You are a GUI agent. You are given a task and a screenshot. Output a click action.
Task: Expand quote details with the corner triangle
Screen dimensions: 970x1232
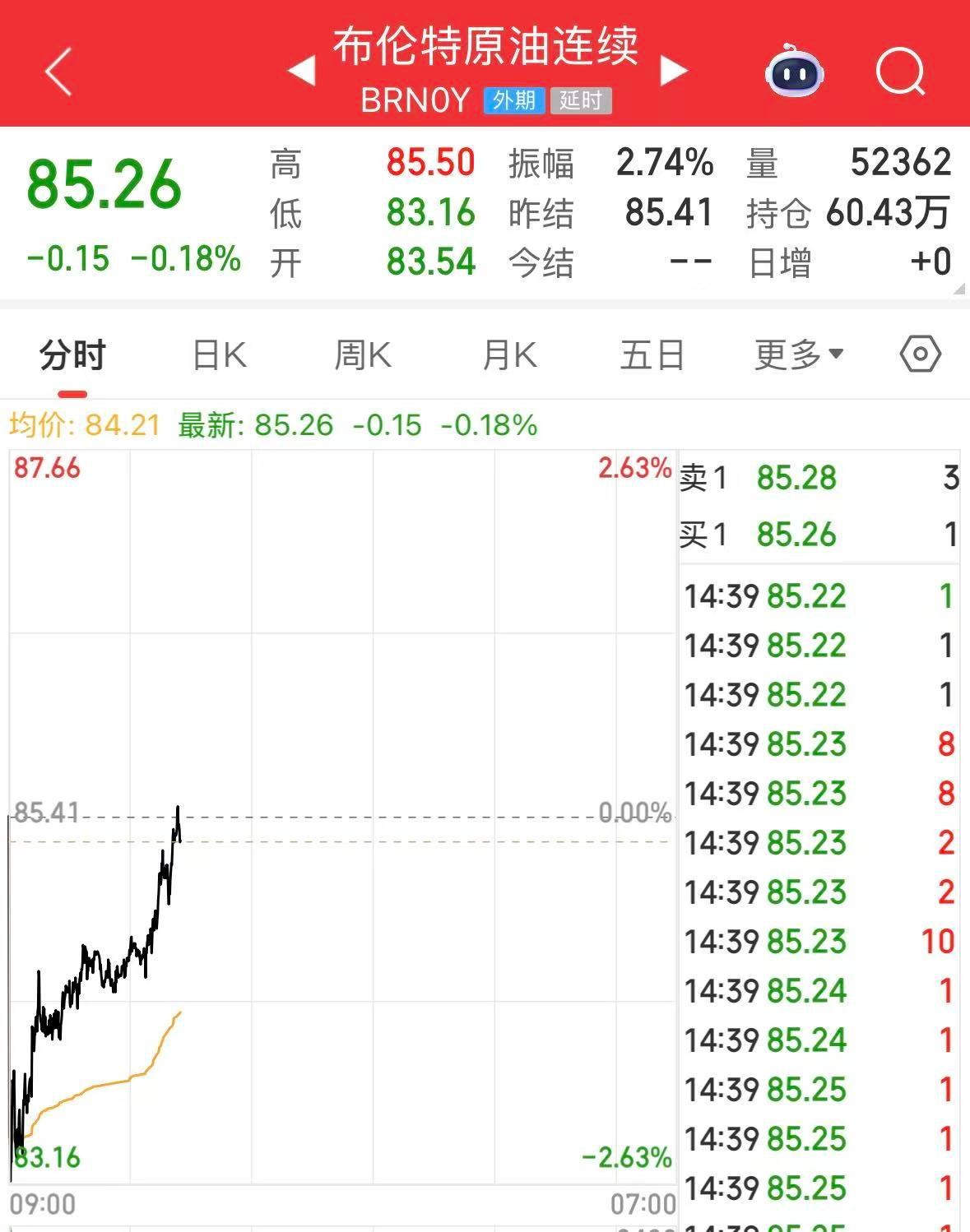pyautogui.click(x=958, y=289)
